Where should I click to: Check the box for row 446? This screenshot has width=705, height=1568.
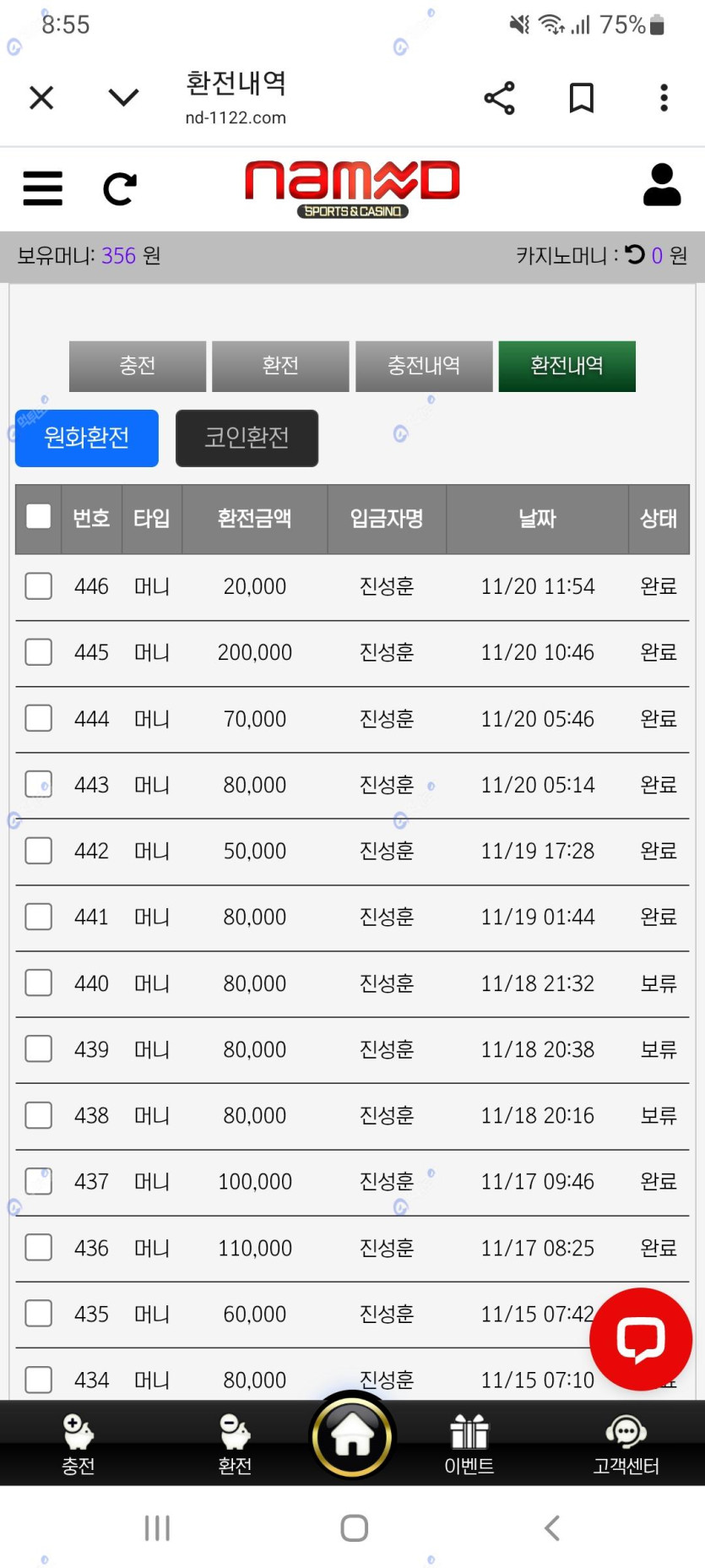pyautogui.click(x=39, y=586)
